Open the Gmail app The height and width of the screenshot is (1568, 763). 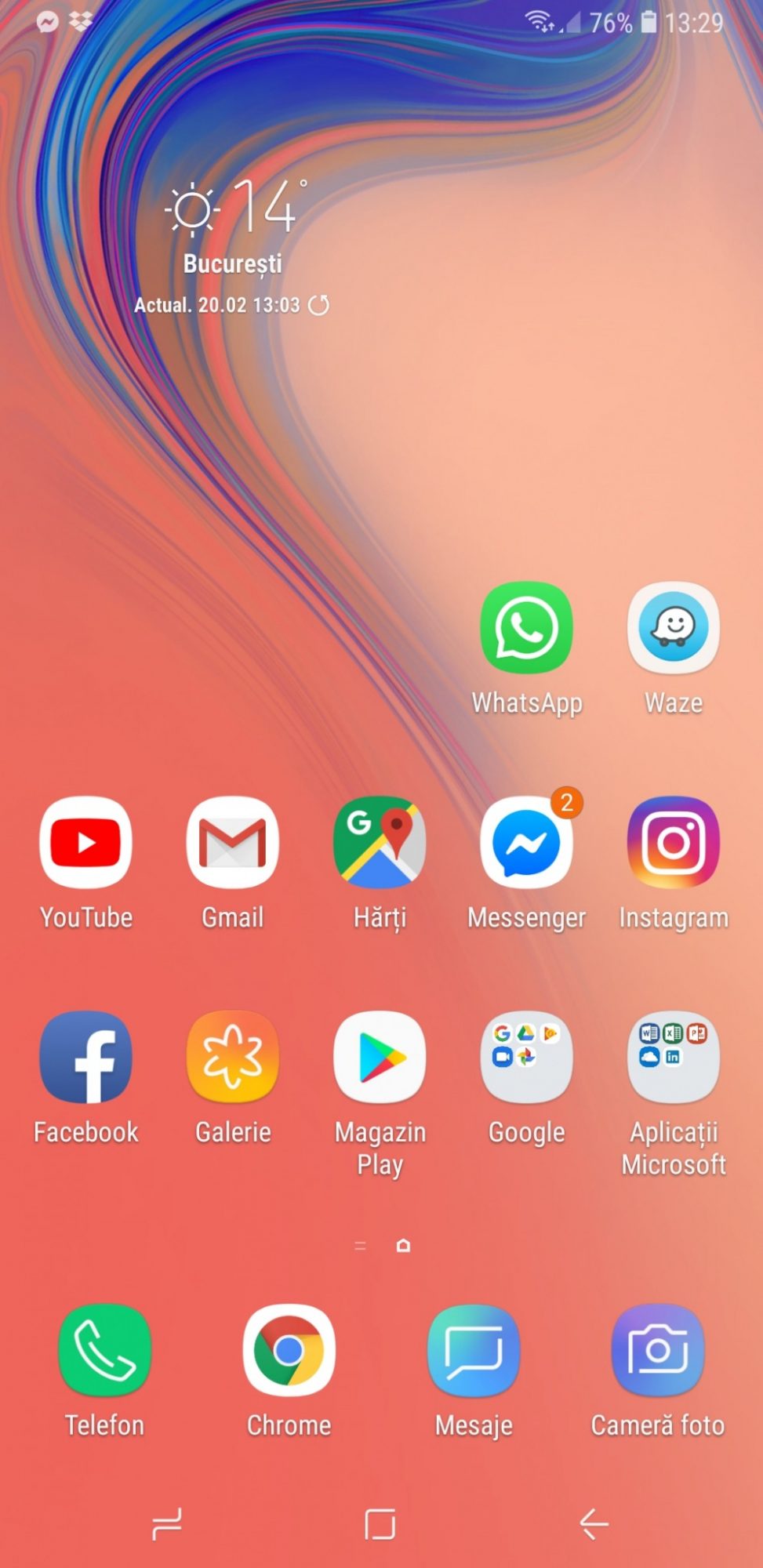pyautogui.click(x=232, y=843)
